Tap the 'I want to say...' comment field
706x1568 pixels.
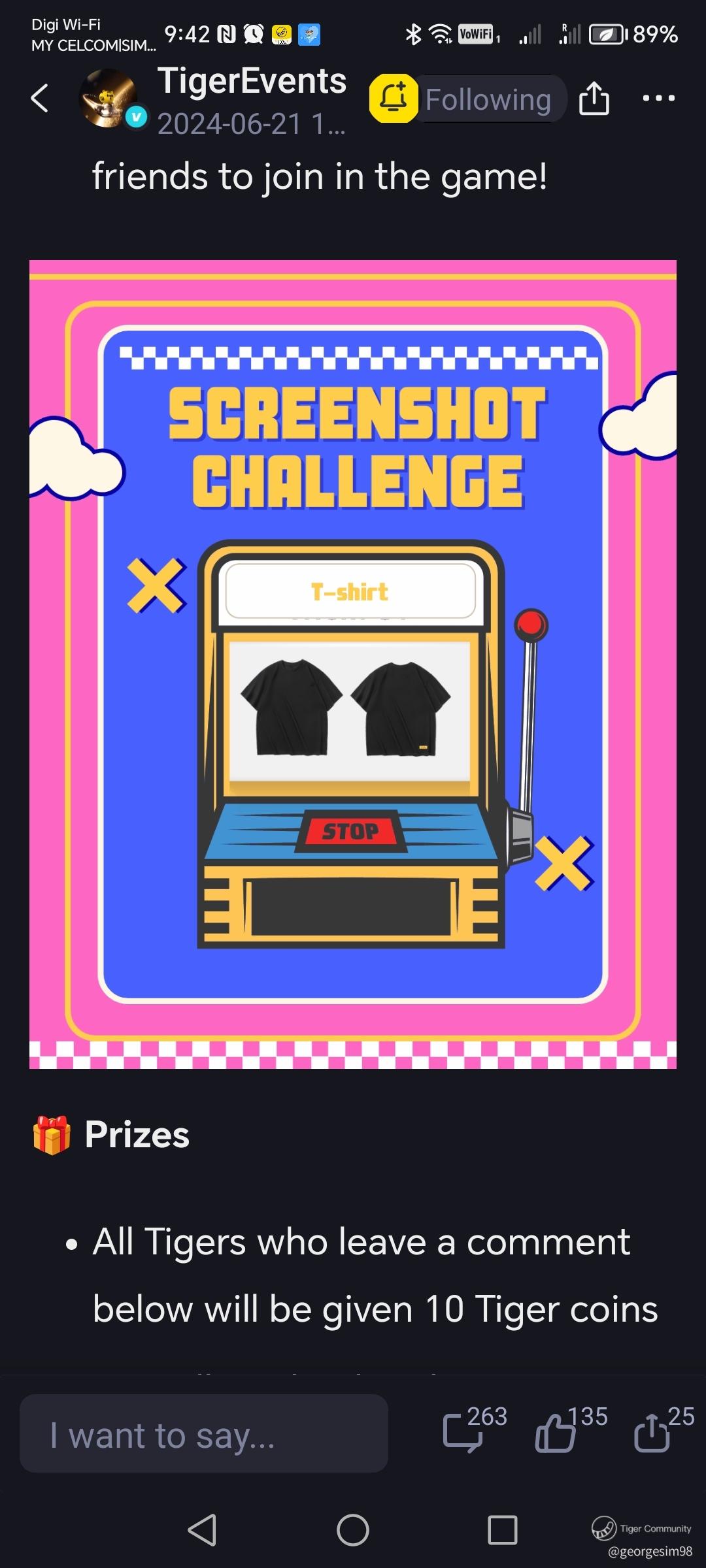[204, 1433]
